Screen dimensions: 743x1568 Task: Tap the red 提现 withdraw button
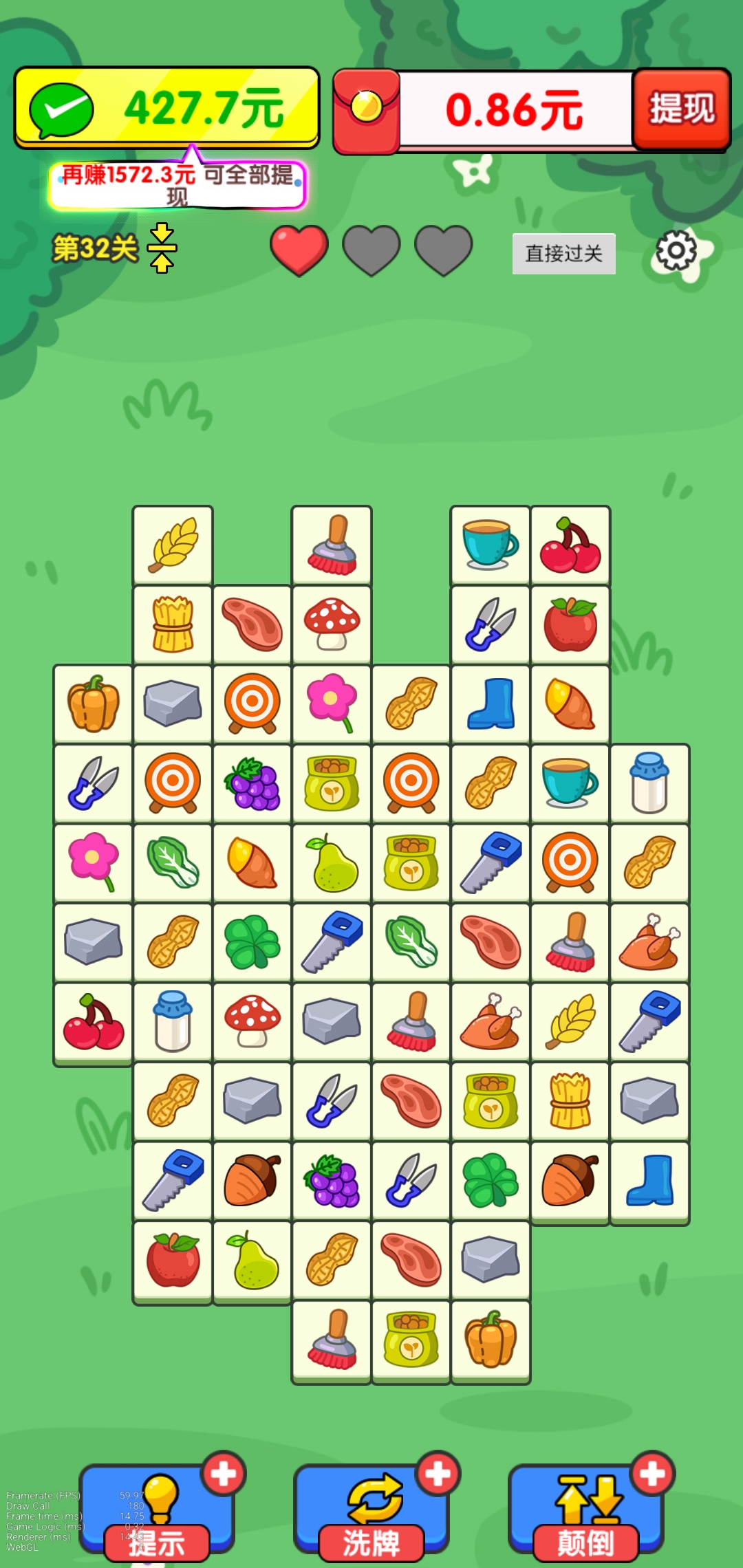click(681, 109)
